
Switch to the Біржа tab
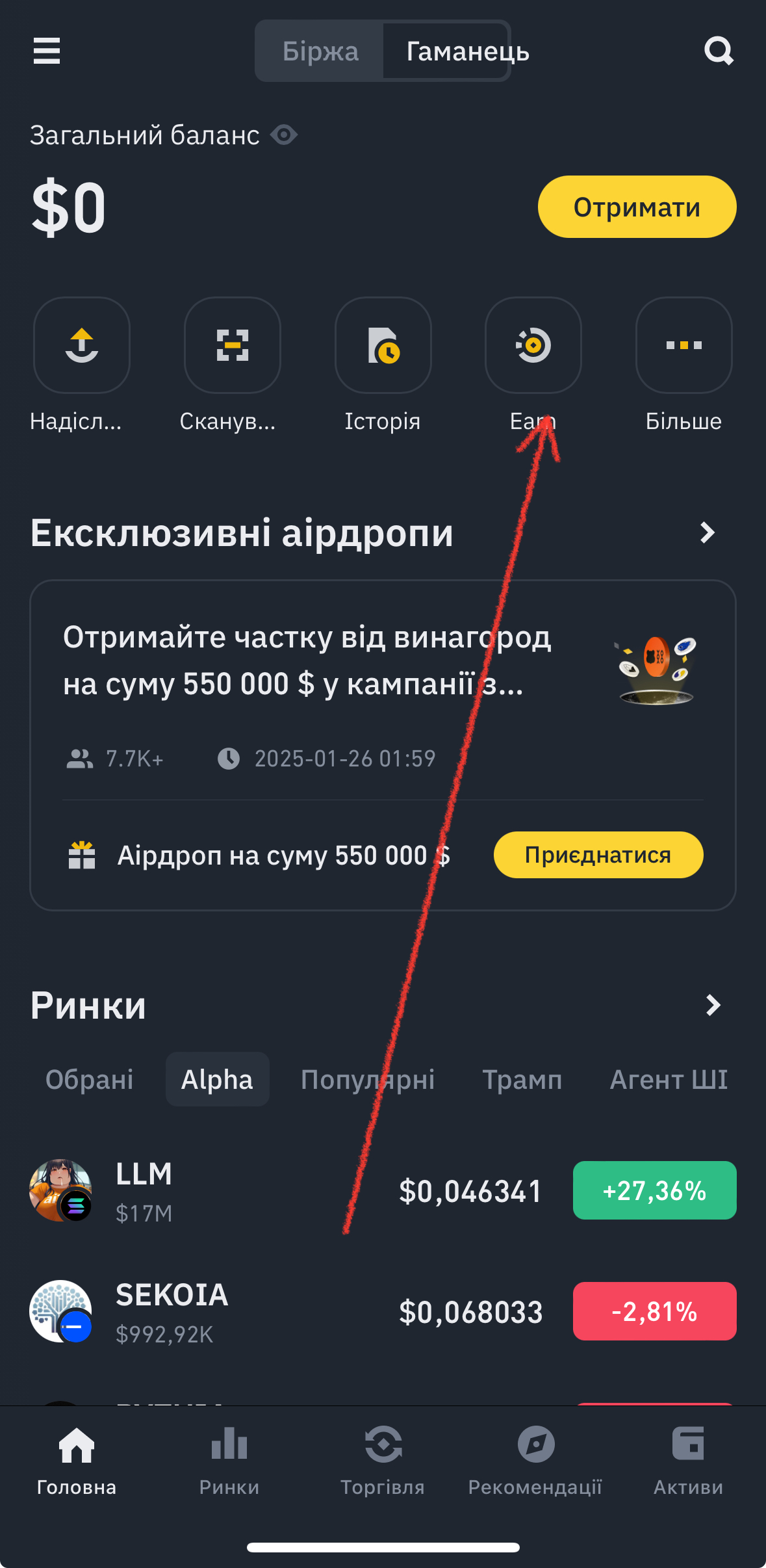[x=320, y=51]
